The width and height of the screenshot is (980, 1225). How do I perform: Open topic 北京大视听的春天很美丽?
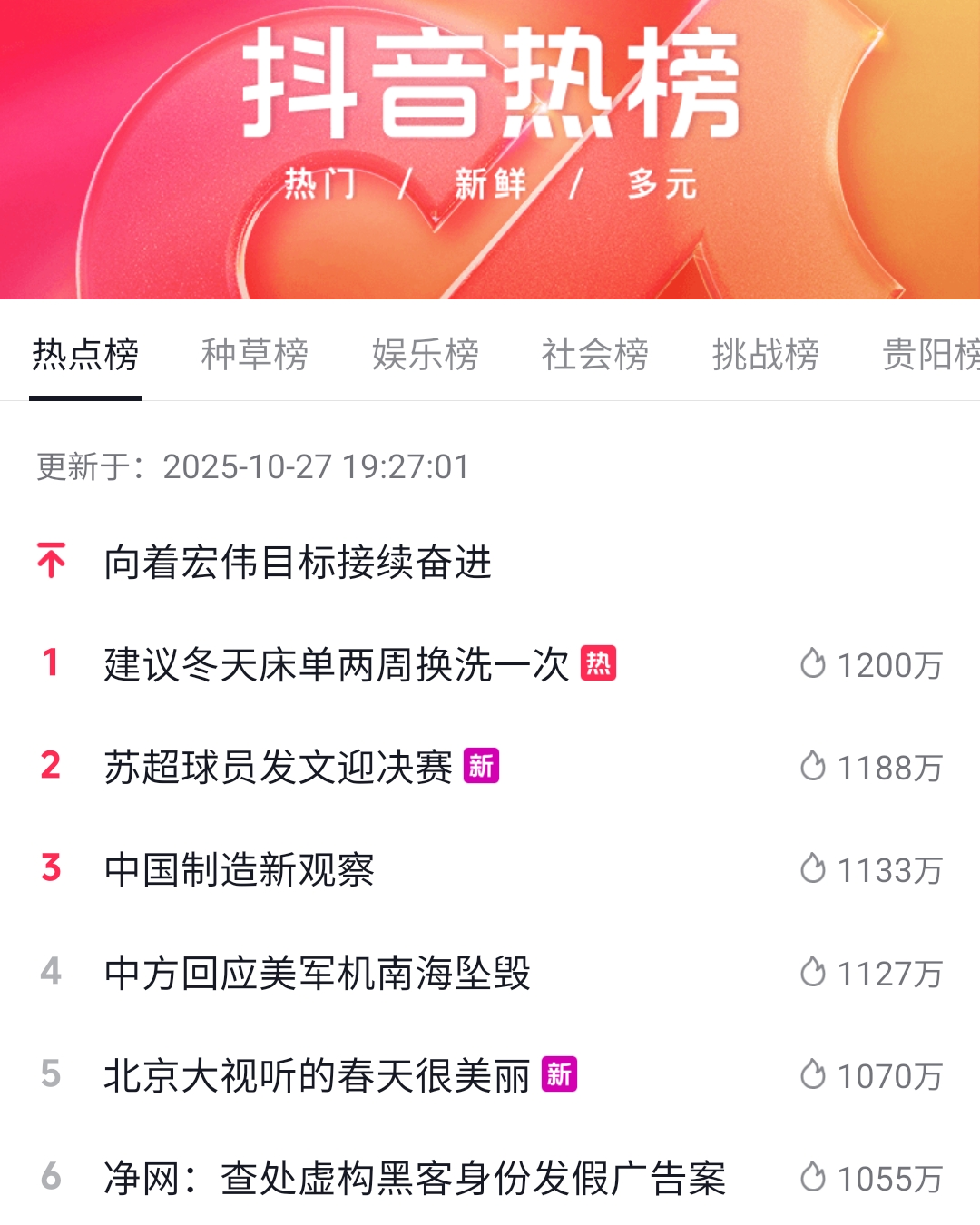coord(317,1076)
